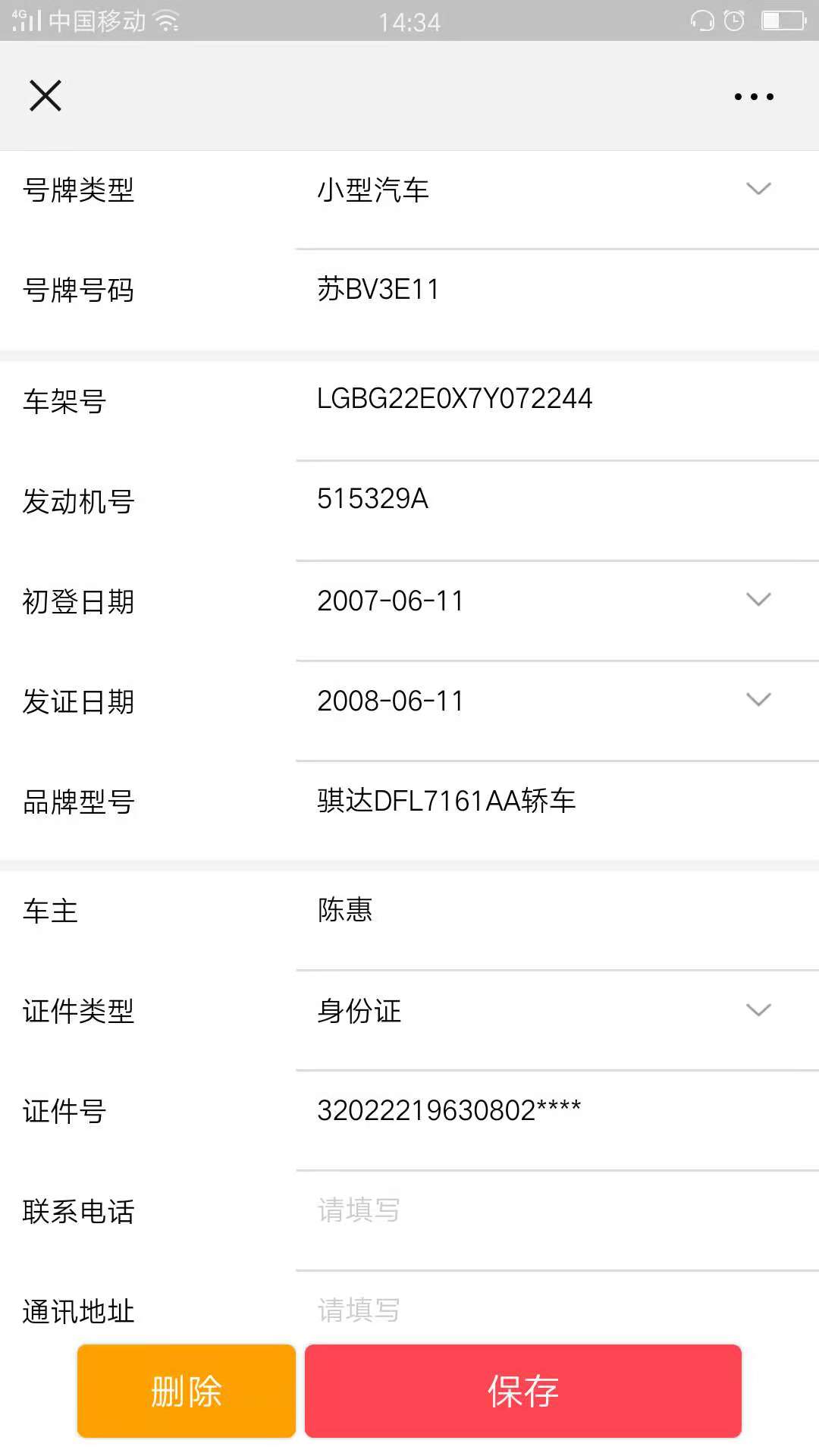Close this vehicle info page
819x1456 pixels.
point(45,96)
